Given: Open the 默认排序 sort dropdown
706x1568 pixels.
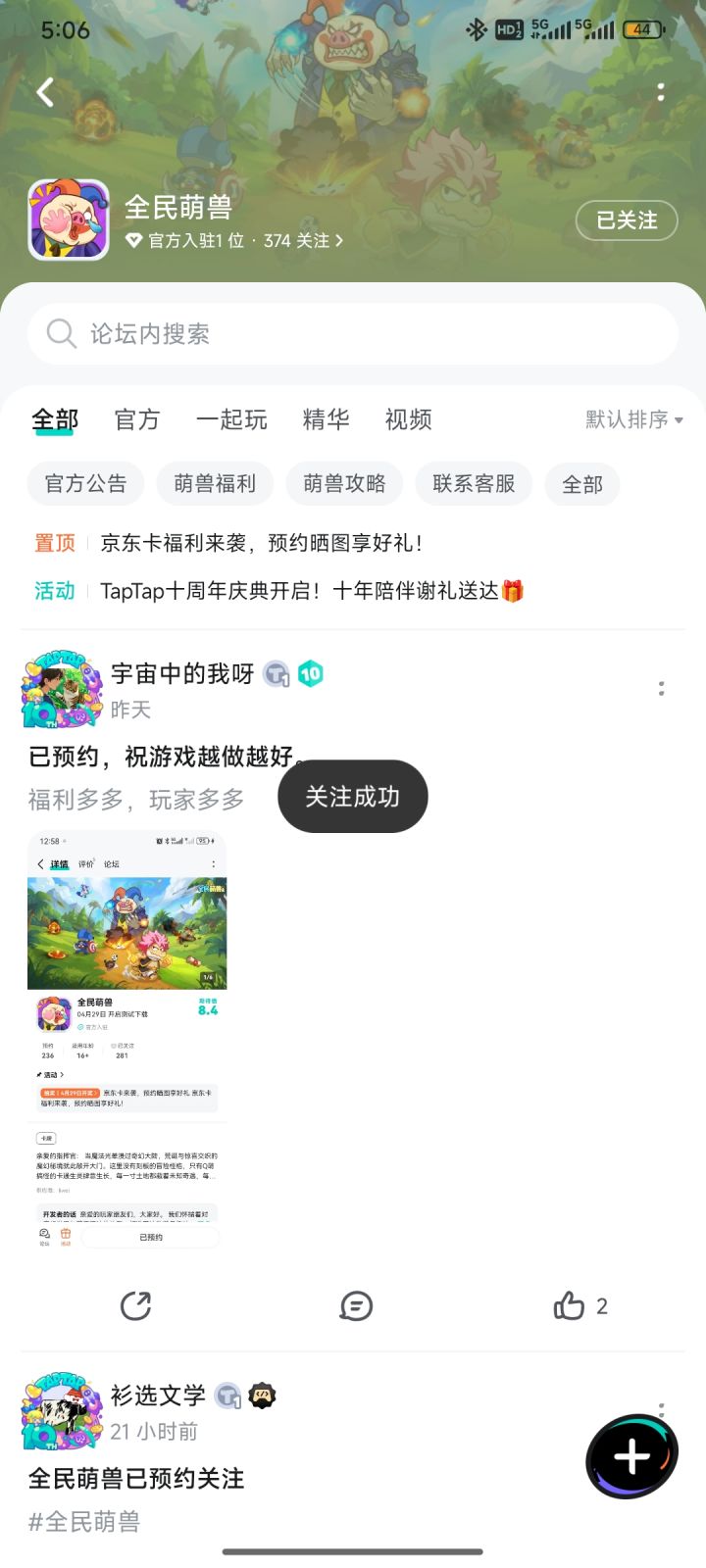Looking at the screenshot, I should click(x=630, y=419).
